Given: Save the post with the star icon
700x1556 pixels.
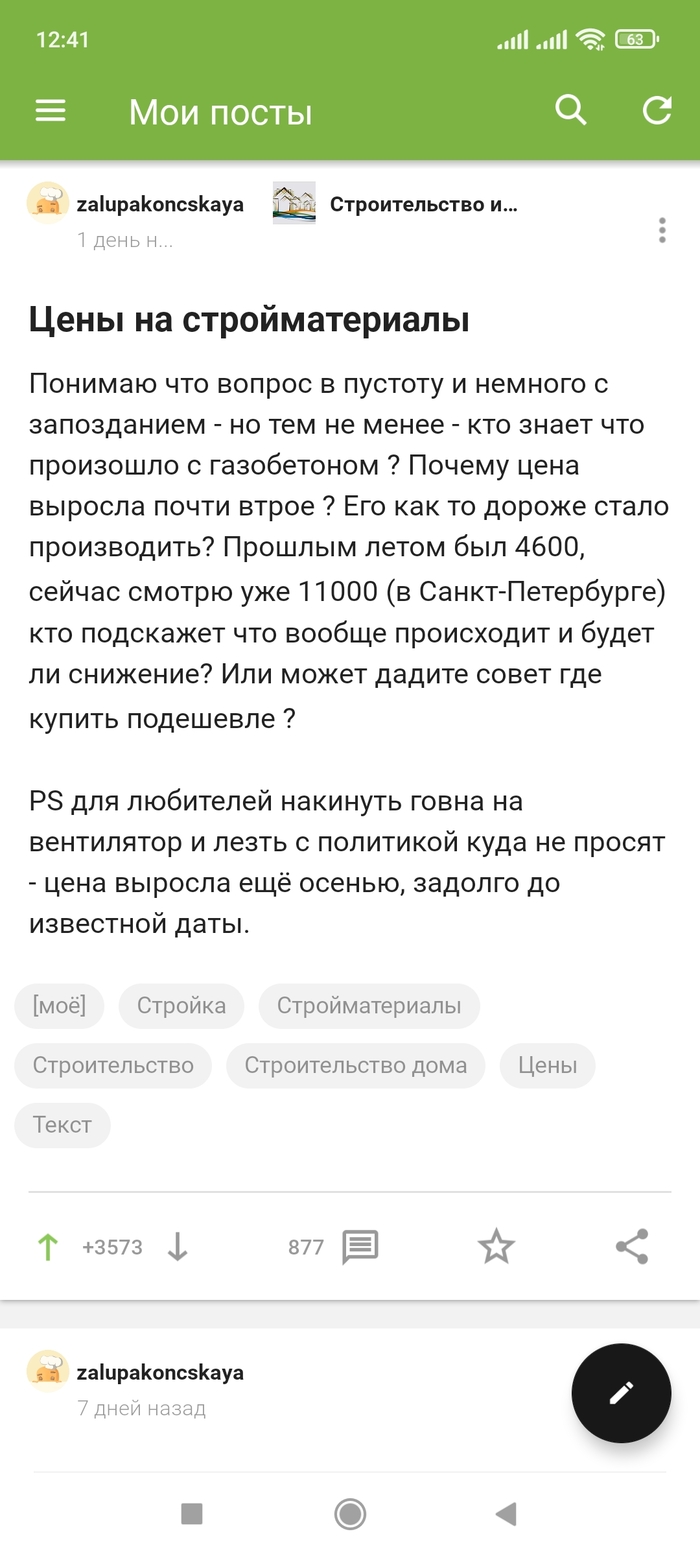Looking at the screenshot, I should [x=496, y=1247].
